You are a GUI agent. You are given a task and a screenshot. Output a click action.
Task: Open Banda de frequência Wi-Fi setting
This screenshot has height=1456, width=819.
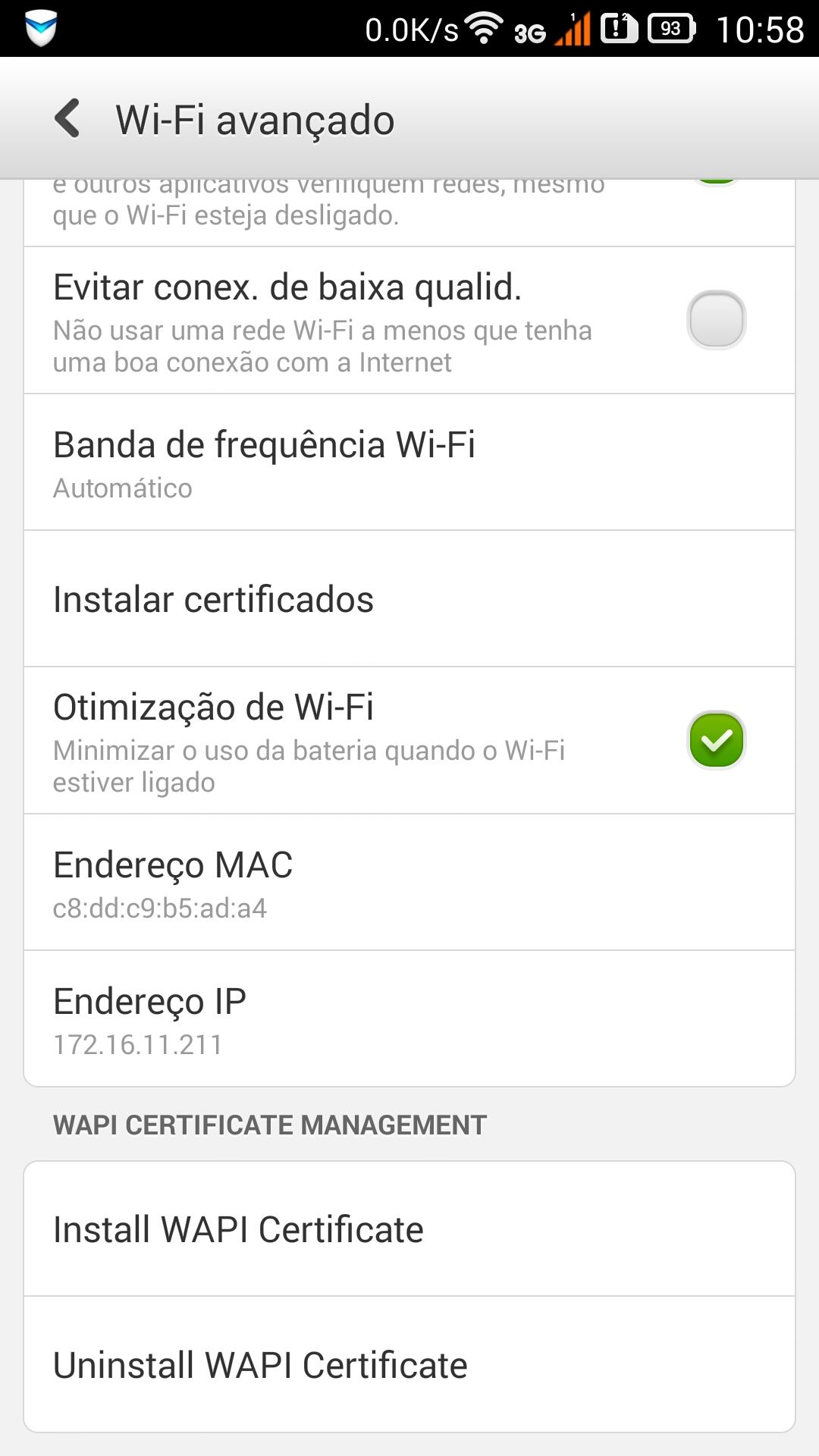click(x=409, y=462)
